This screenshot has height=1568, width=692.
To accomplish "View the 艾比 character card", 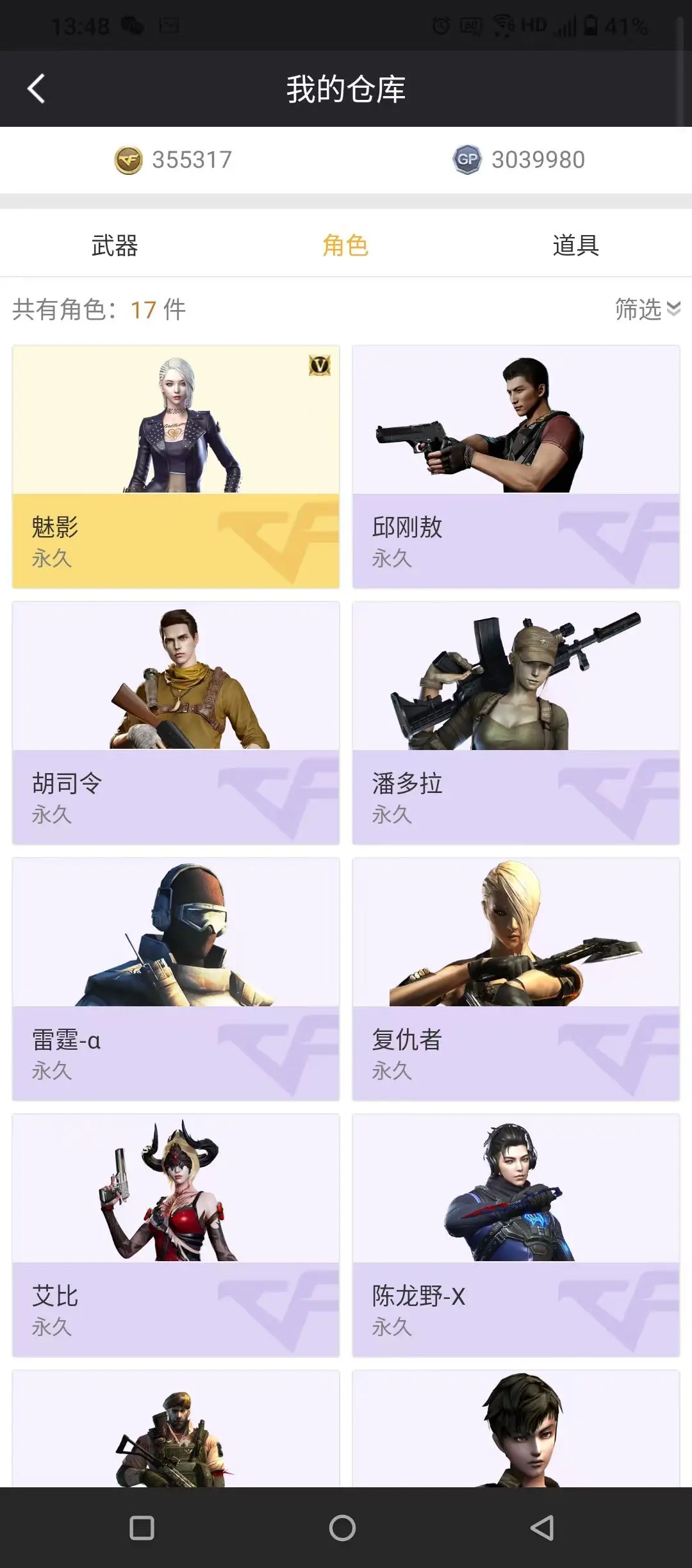I will pos(176,1236).
